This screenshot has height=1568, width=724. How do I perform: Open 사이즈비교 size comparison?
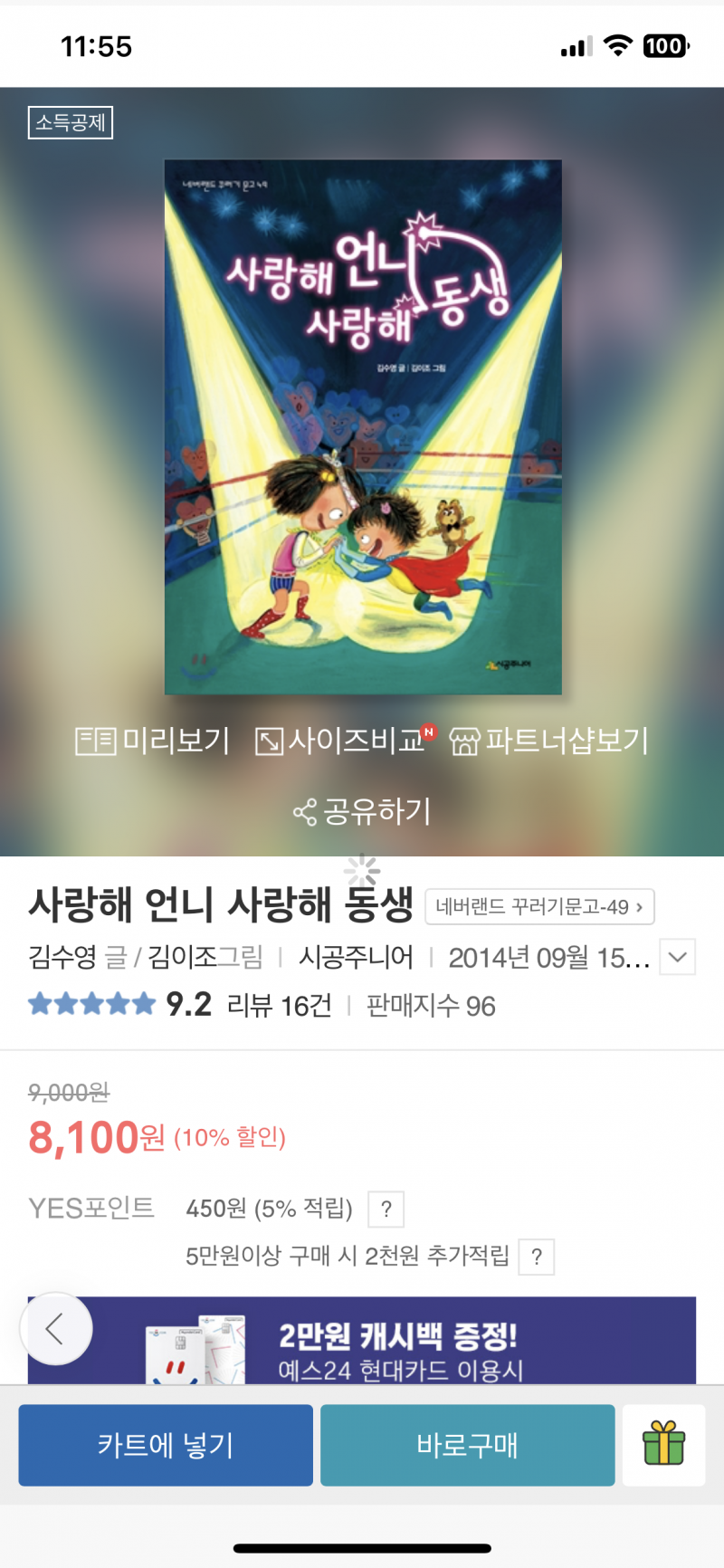344,741
